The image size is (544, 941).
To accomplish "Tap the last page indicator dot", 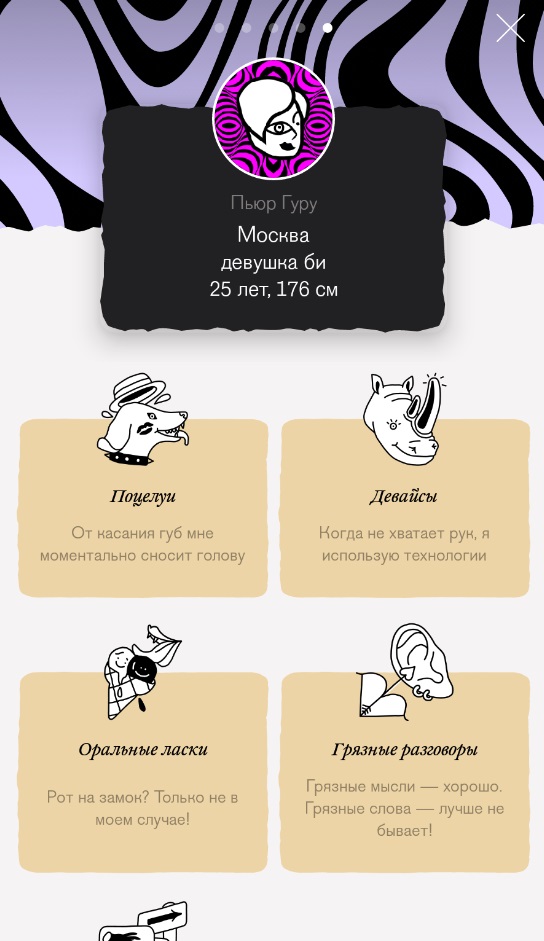I will tap(327, 28).
